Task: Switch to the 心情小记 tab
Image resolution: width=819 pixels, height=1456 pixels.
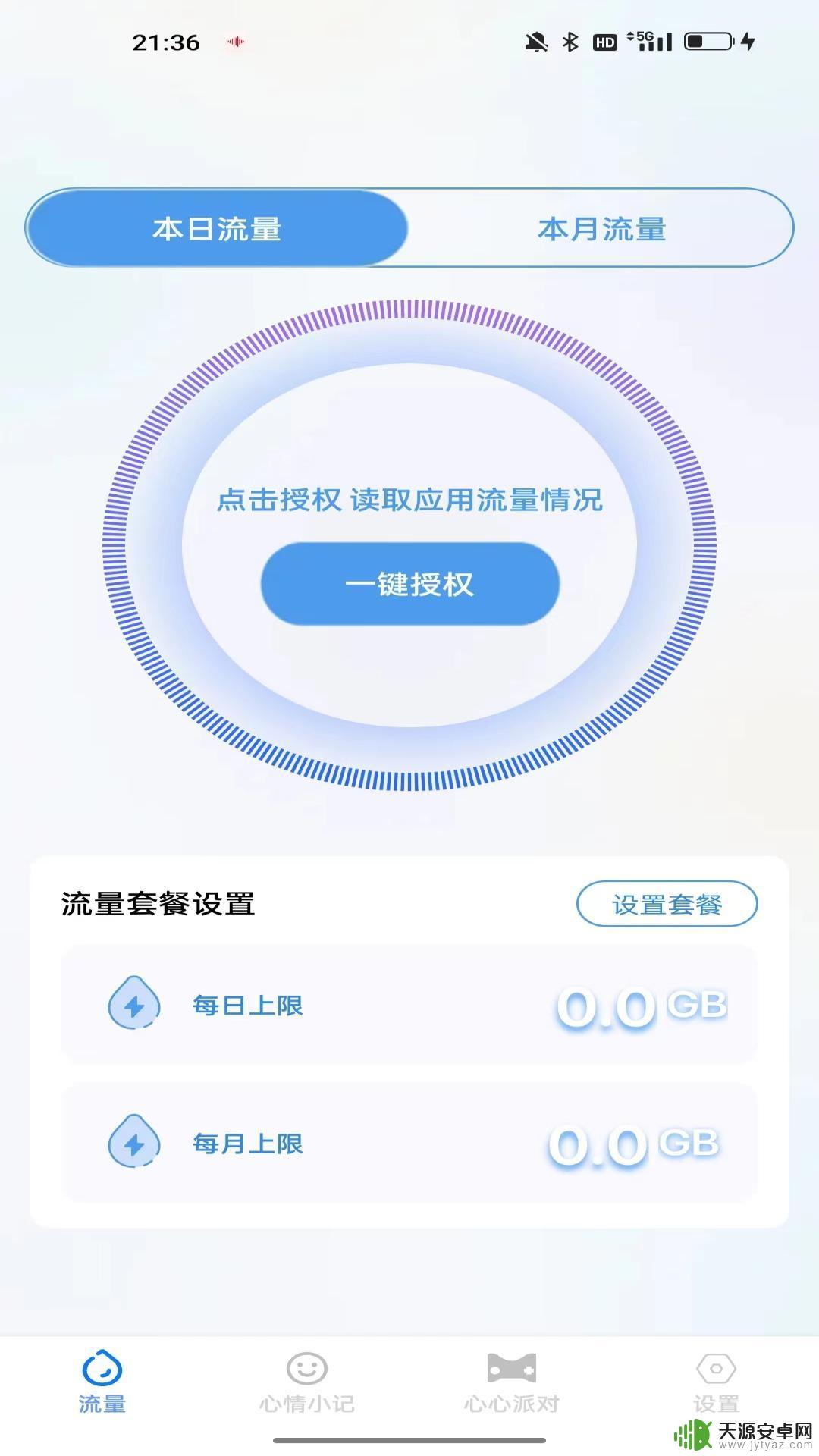Action: click(x=307, y=1383)
